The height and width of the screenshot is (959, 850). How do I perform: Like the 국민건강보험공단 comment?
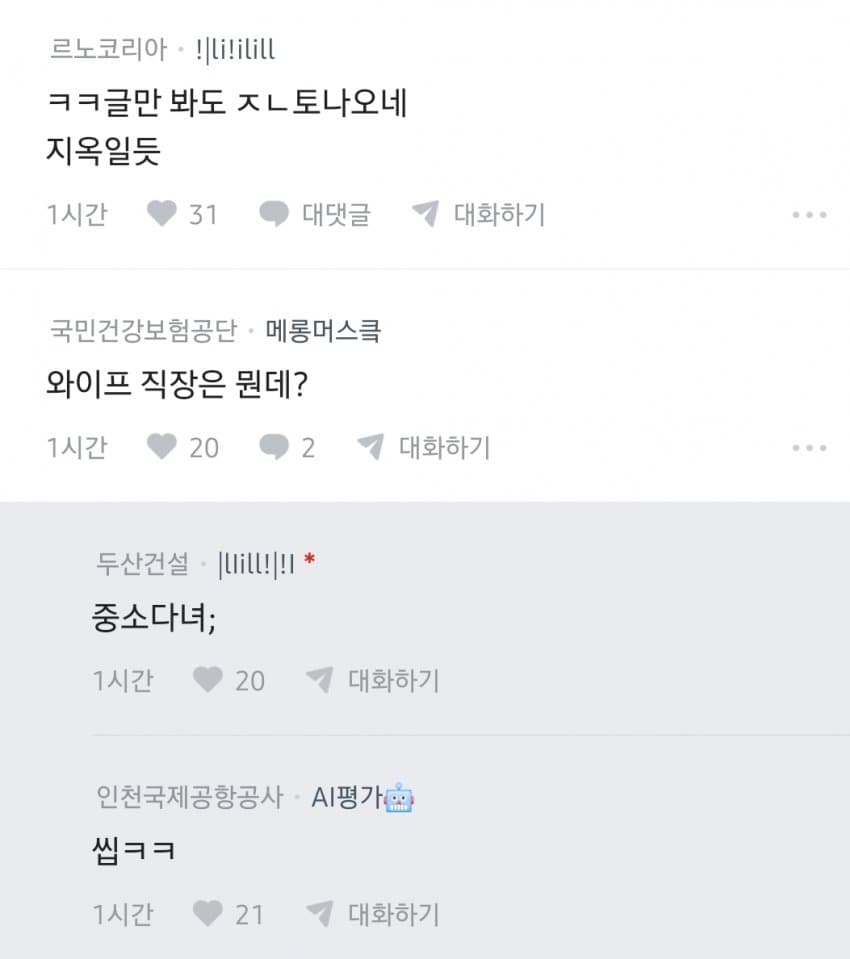coord(162,447)
